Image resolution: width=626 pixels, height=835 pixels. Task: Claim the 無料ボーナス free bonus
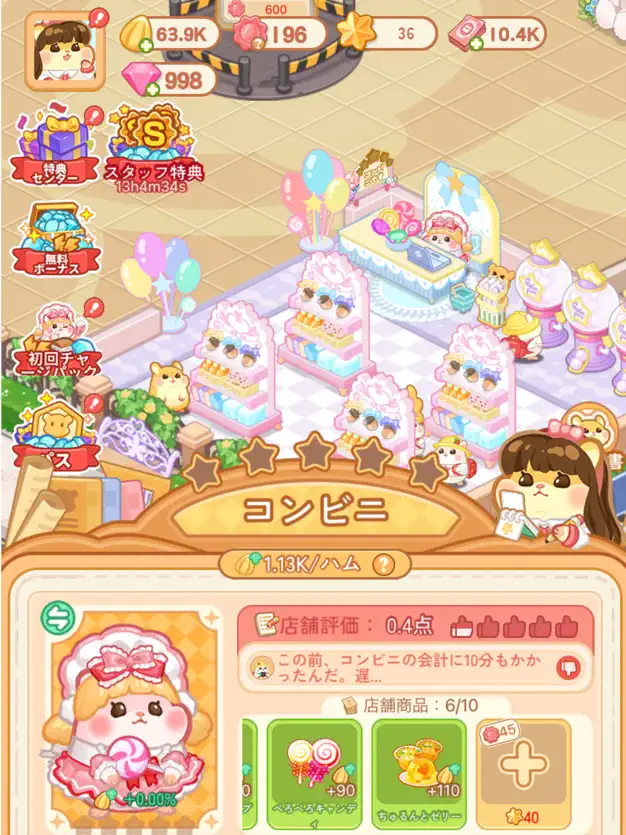click(56, 238)
